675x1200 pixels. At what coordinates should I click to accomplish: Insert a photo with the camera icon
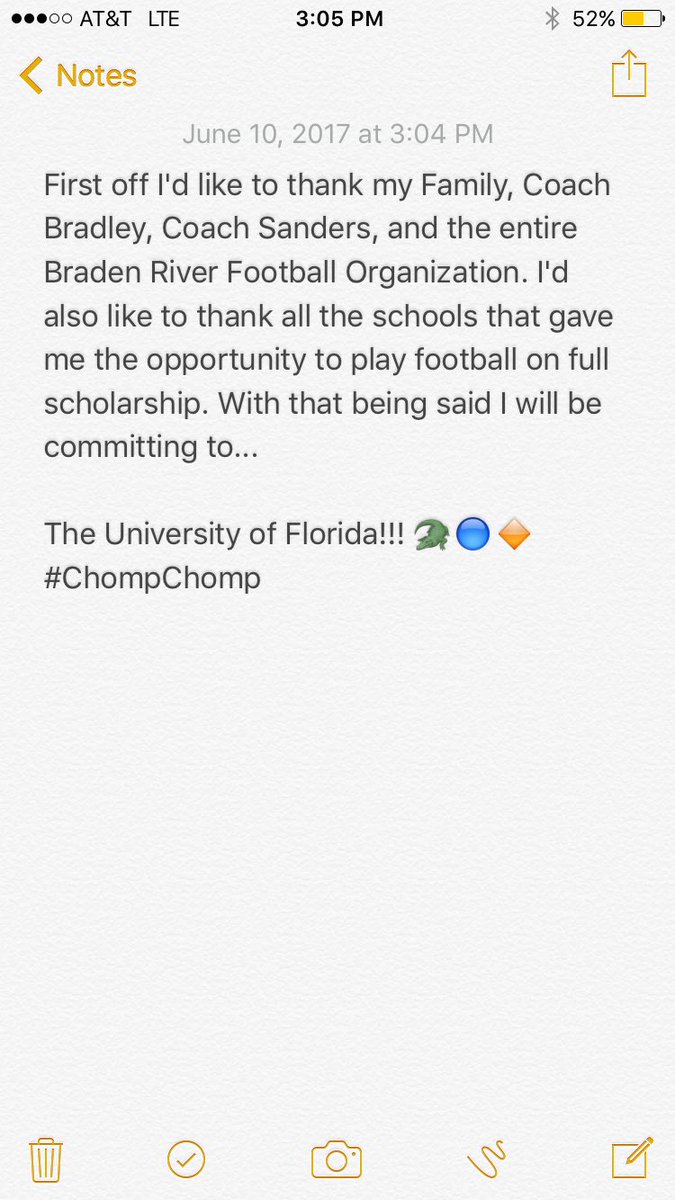point(336,1160)
